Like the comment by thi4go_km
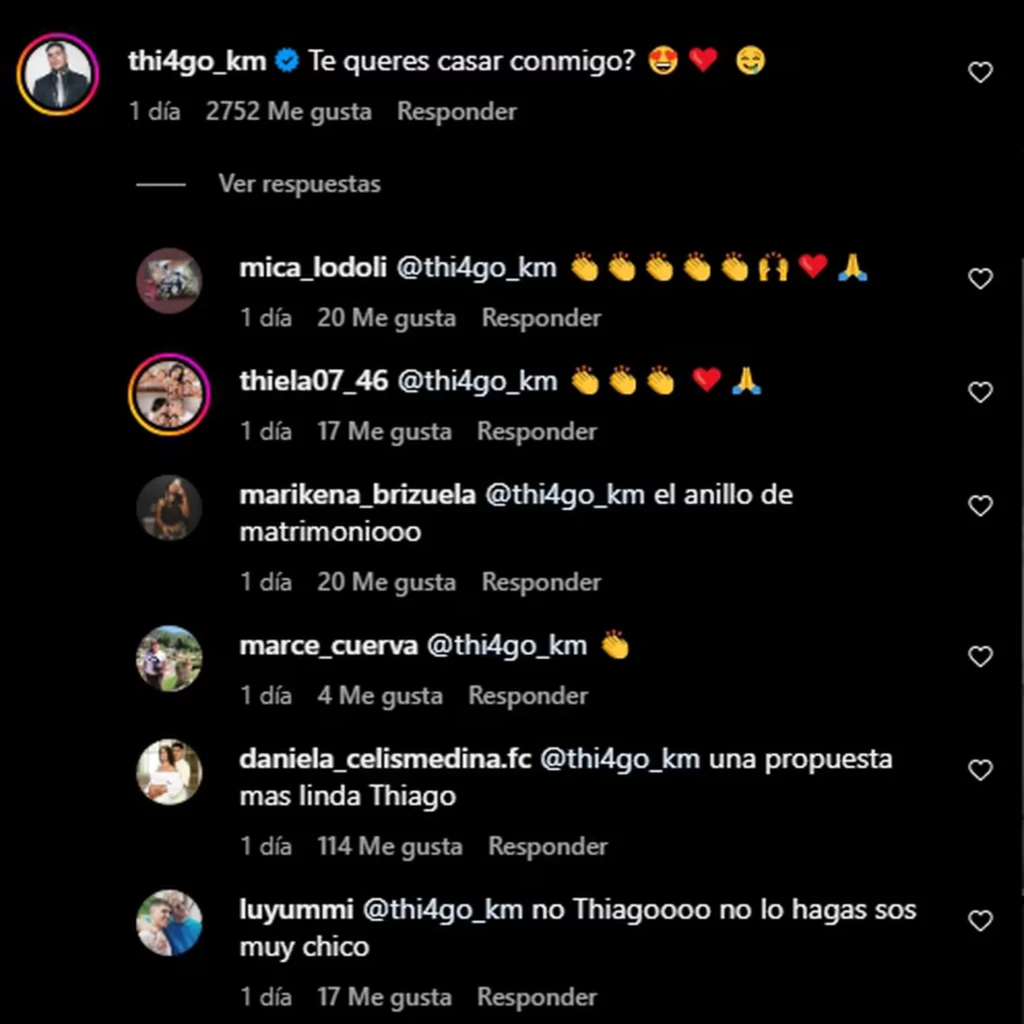Image resolution: width=1024 pixels, height=1024 pixels. [981, 73]
